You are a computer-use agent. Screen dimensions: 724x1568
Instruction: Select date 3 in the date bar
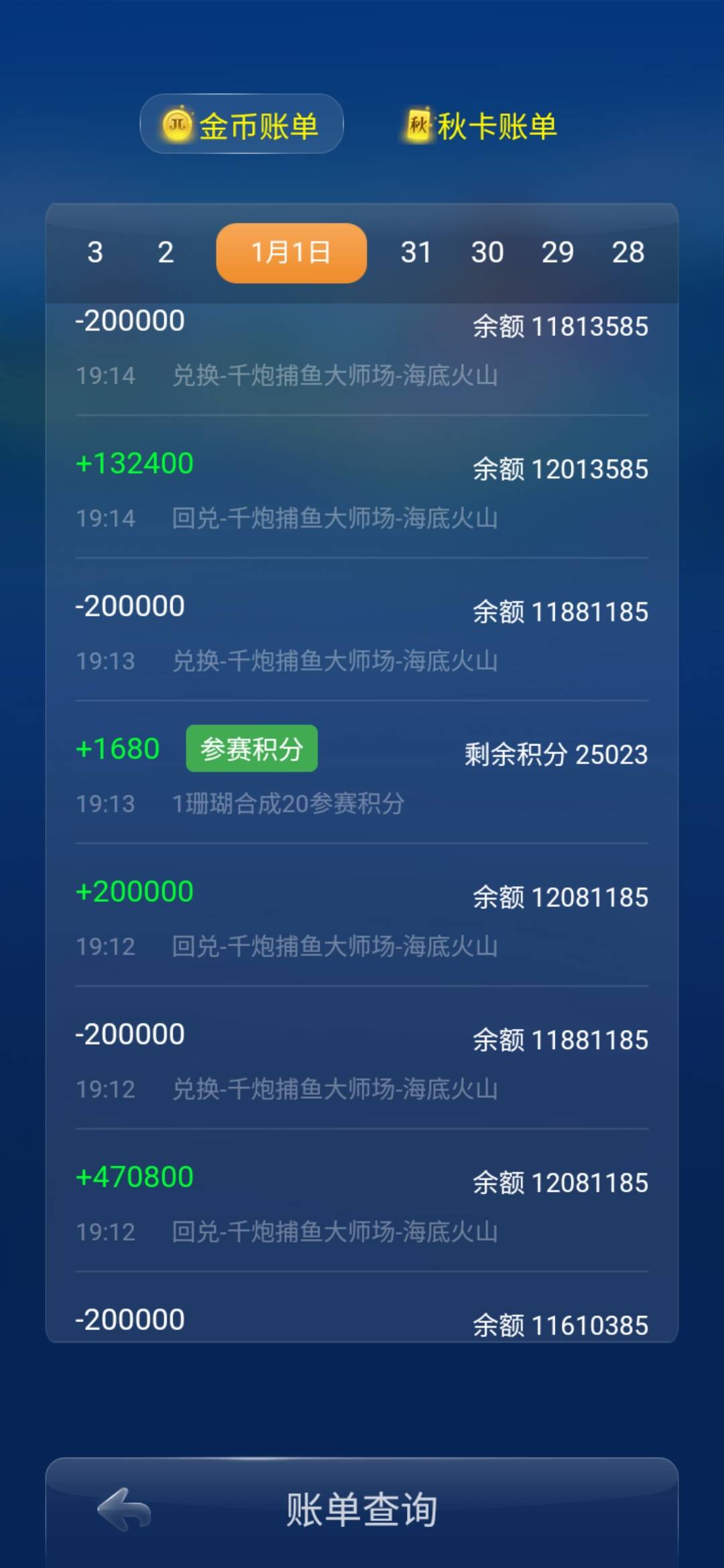[x=94, y=253]
